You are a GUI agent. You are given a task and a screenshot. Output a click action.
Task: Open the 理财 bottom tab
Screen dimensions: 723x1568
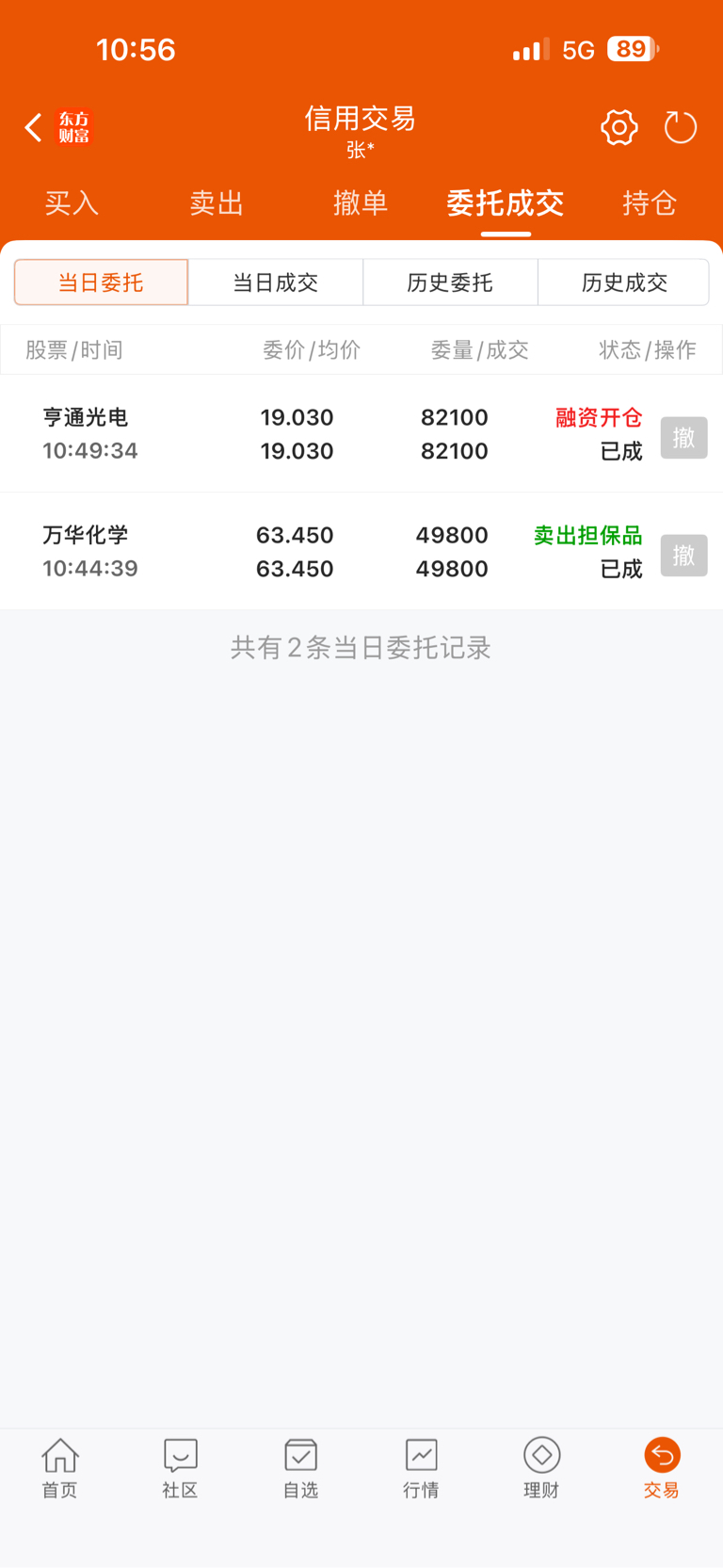[x=541, y=1468]
